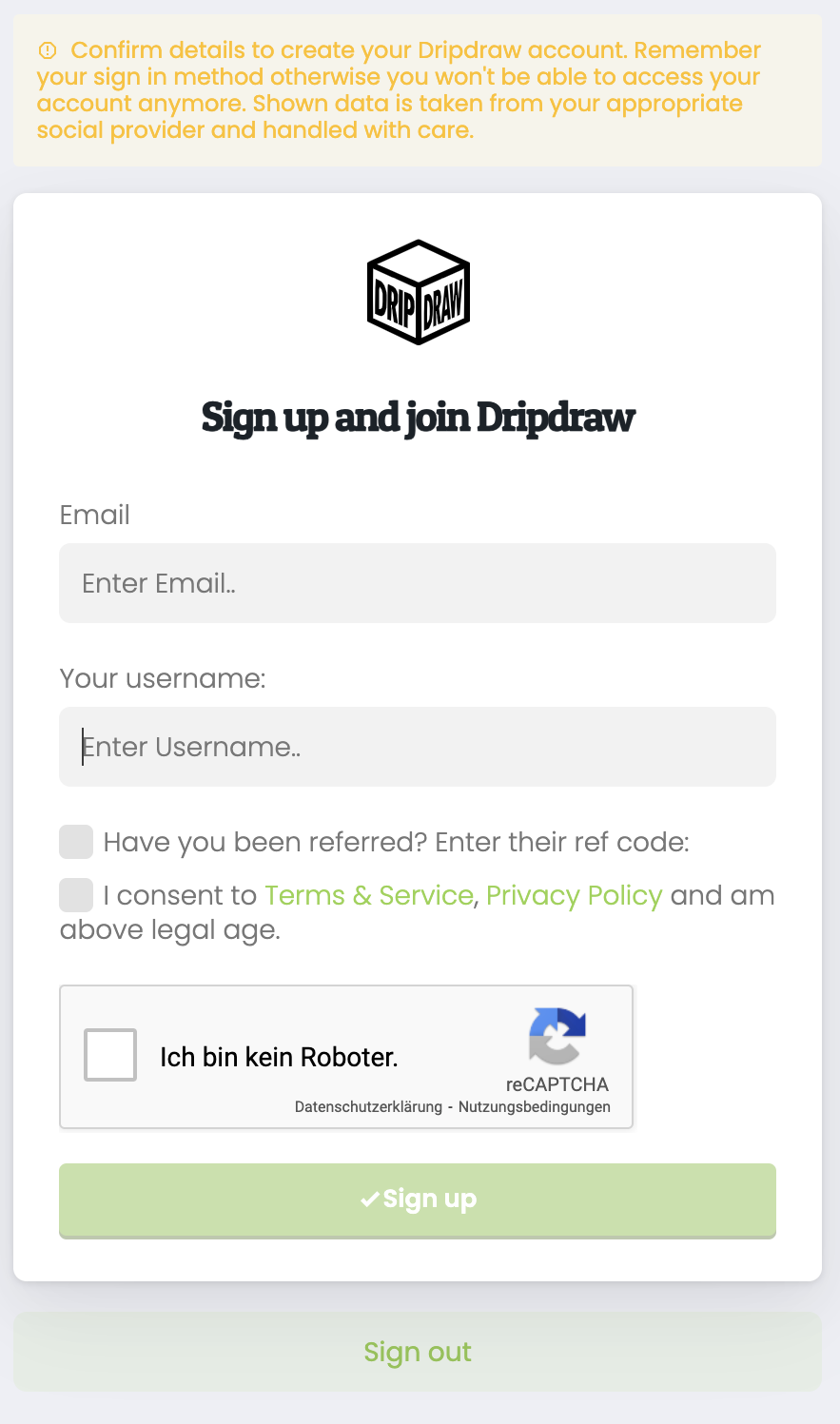Sign out of the account
840x1424 pixels.
tap(418, 1352)
